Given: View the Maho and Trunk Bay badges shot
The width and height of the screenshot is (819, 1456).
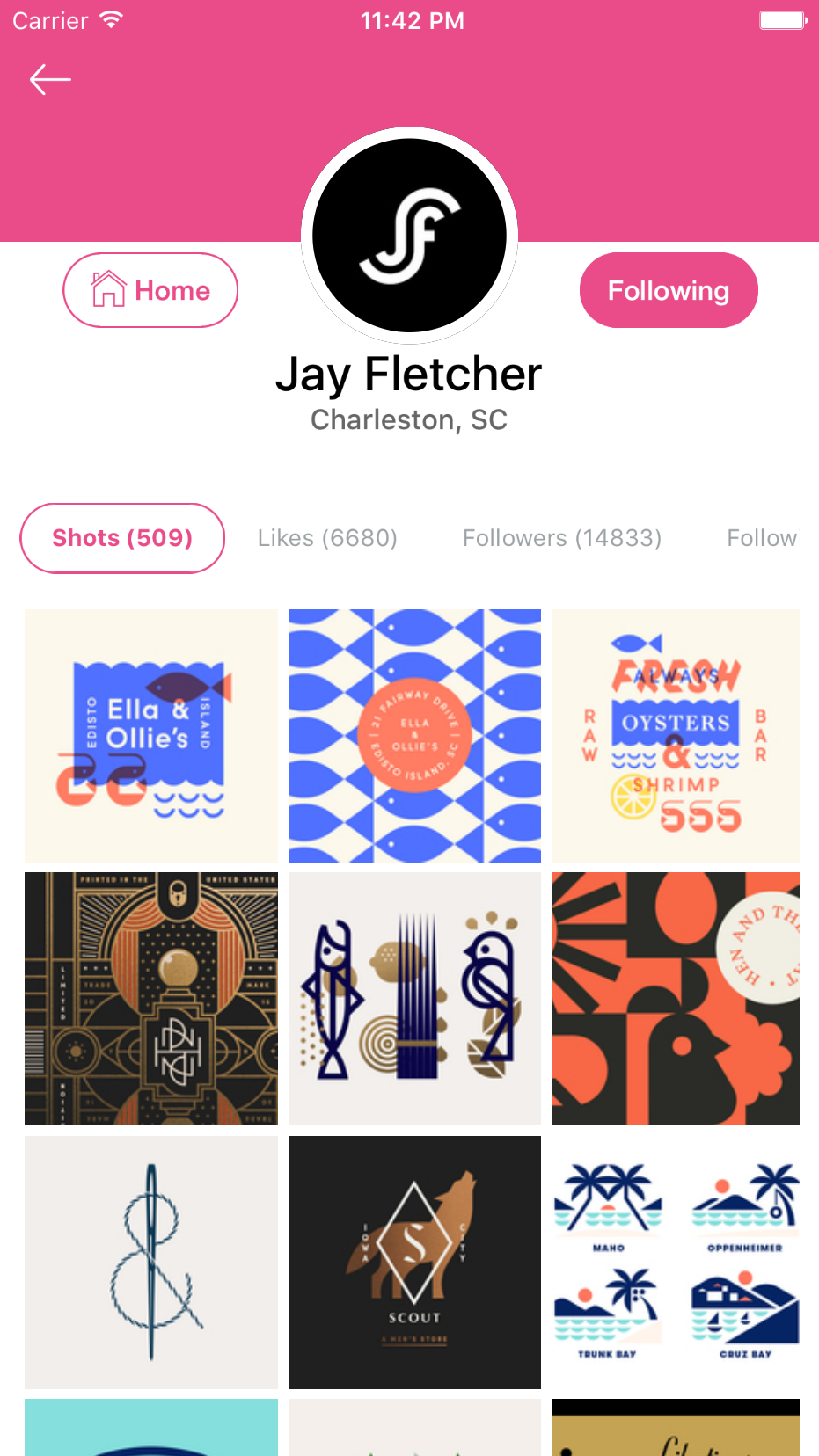Looking at the screenshot, I should pyautogui.click(x=676, y=1263).
